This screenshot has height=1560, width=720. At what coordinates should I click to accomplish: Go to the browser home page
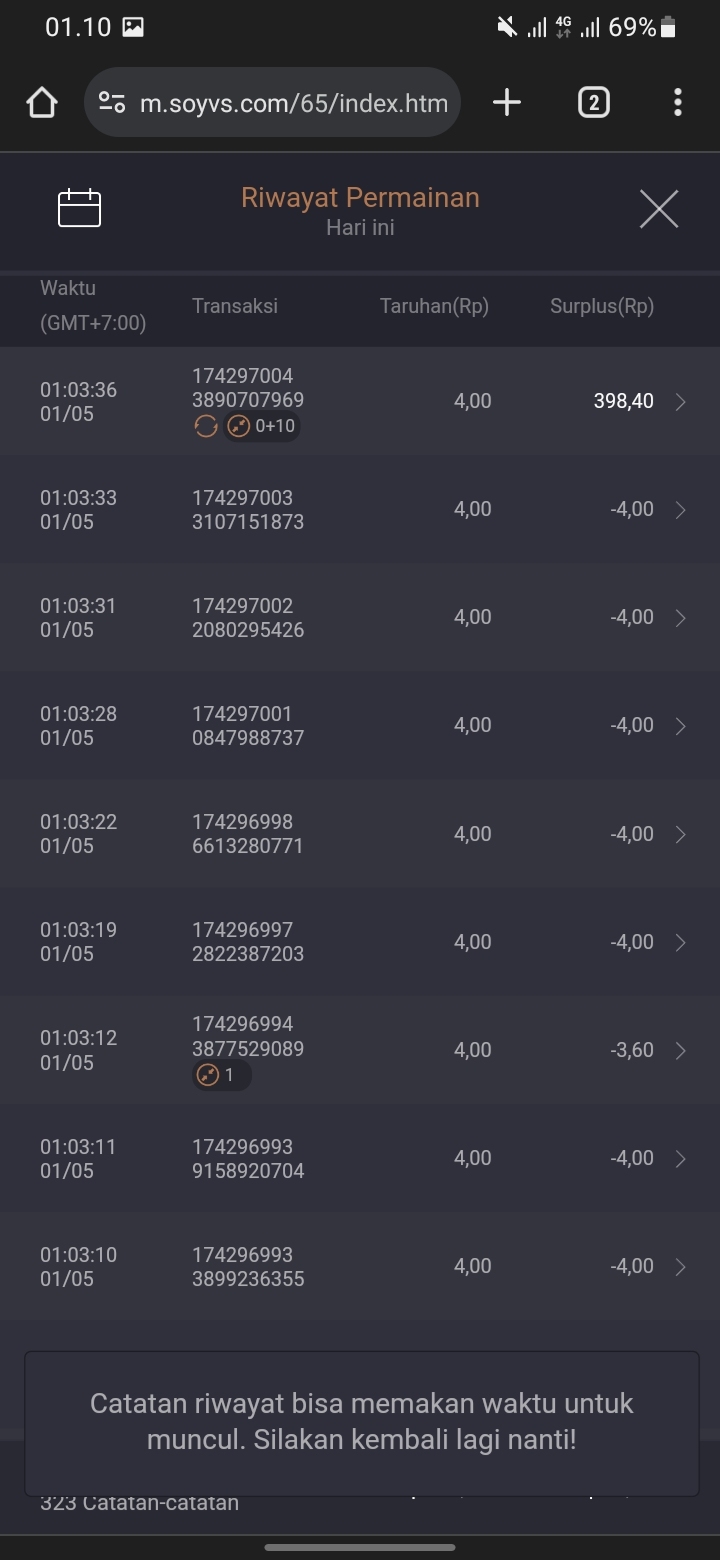pyautogui.click(x=42, y=102)
